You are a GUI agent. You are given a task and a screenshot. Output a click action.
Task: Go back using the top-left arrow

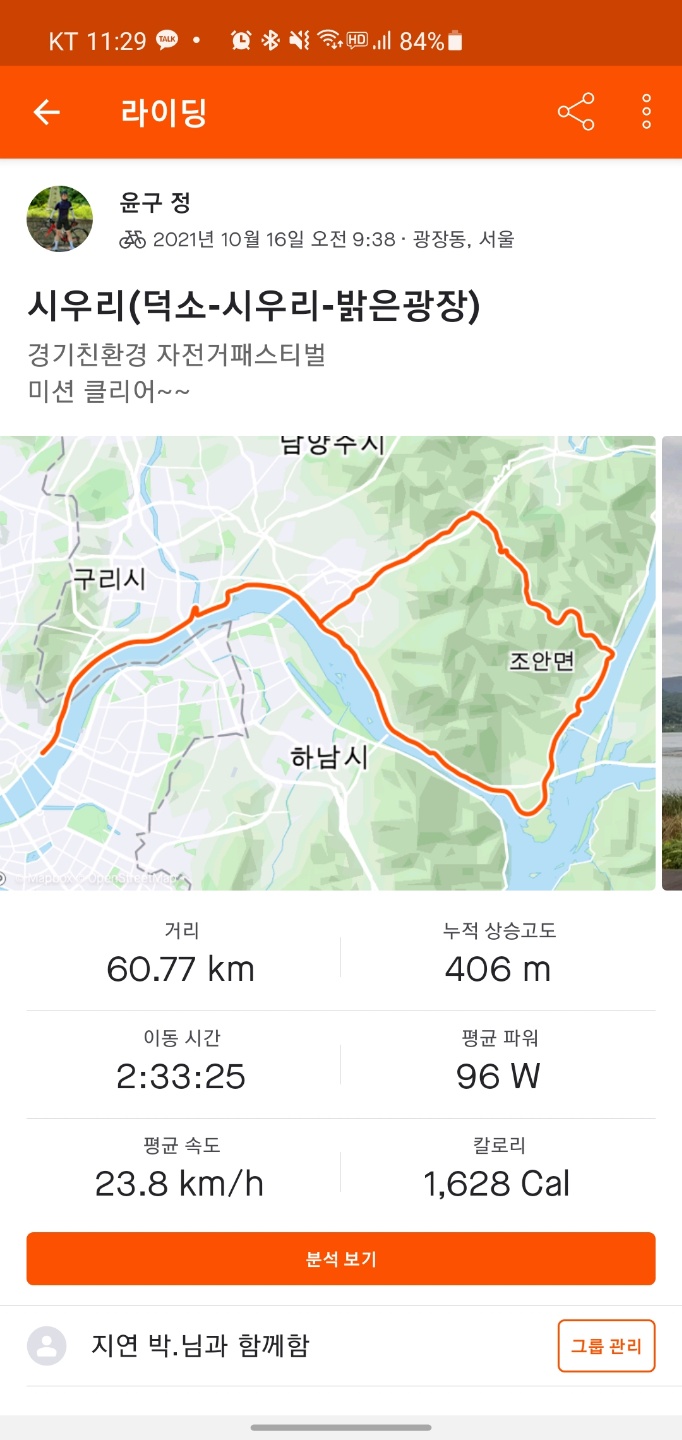(x=47, y=112)
